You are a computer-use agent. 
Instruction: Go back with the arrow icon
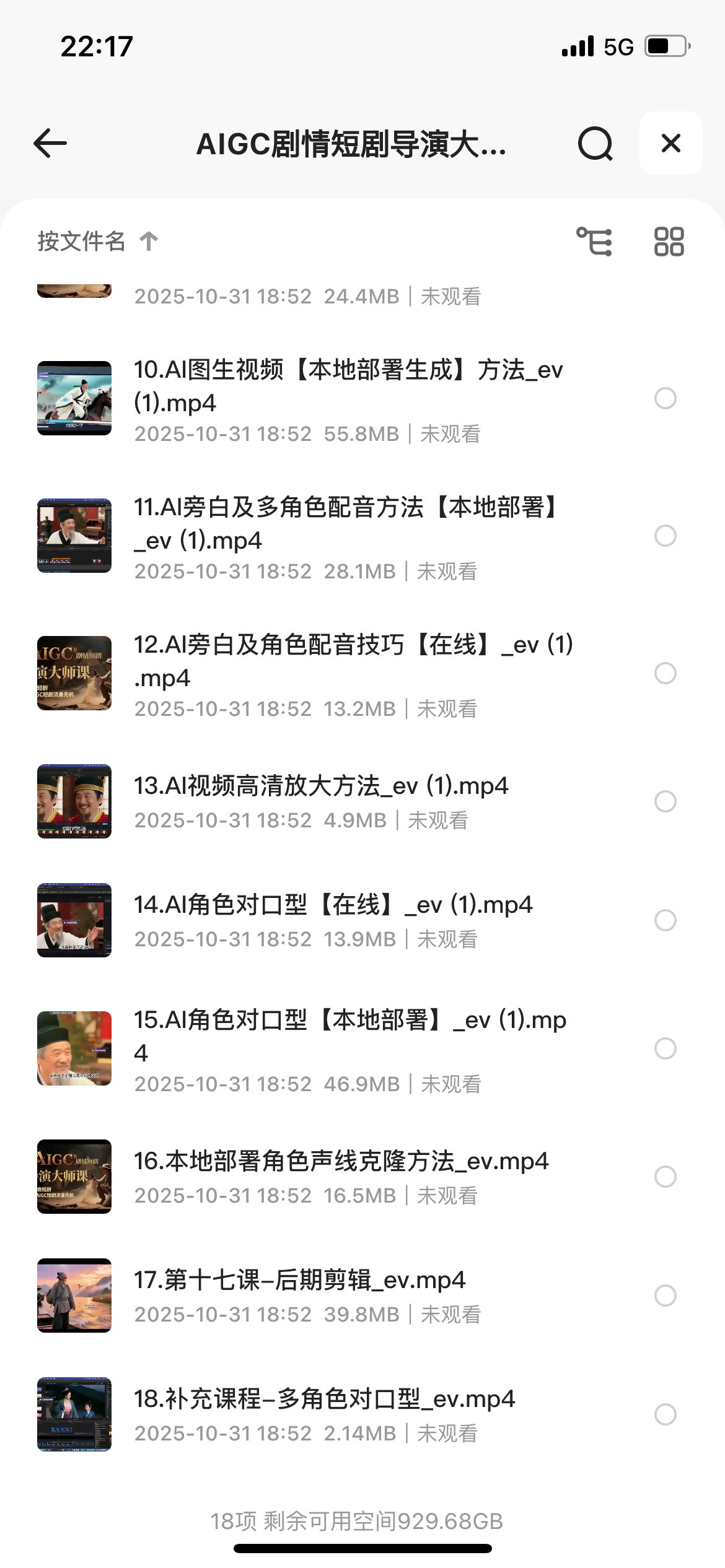[50, 144]
